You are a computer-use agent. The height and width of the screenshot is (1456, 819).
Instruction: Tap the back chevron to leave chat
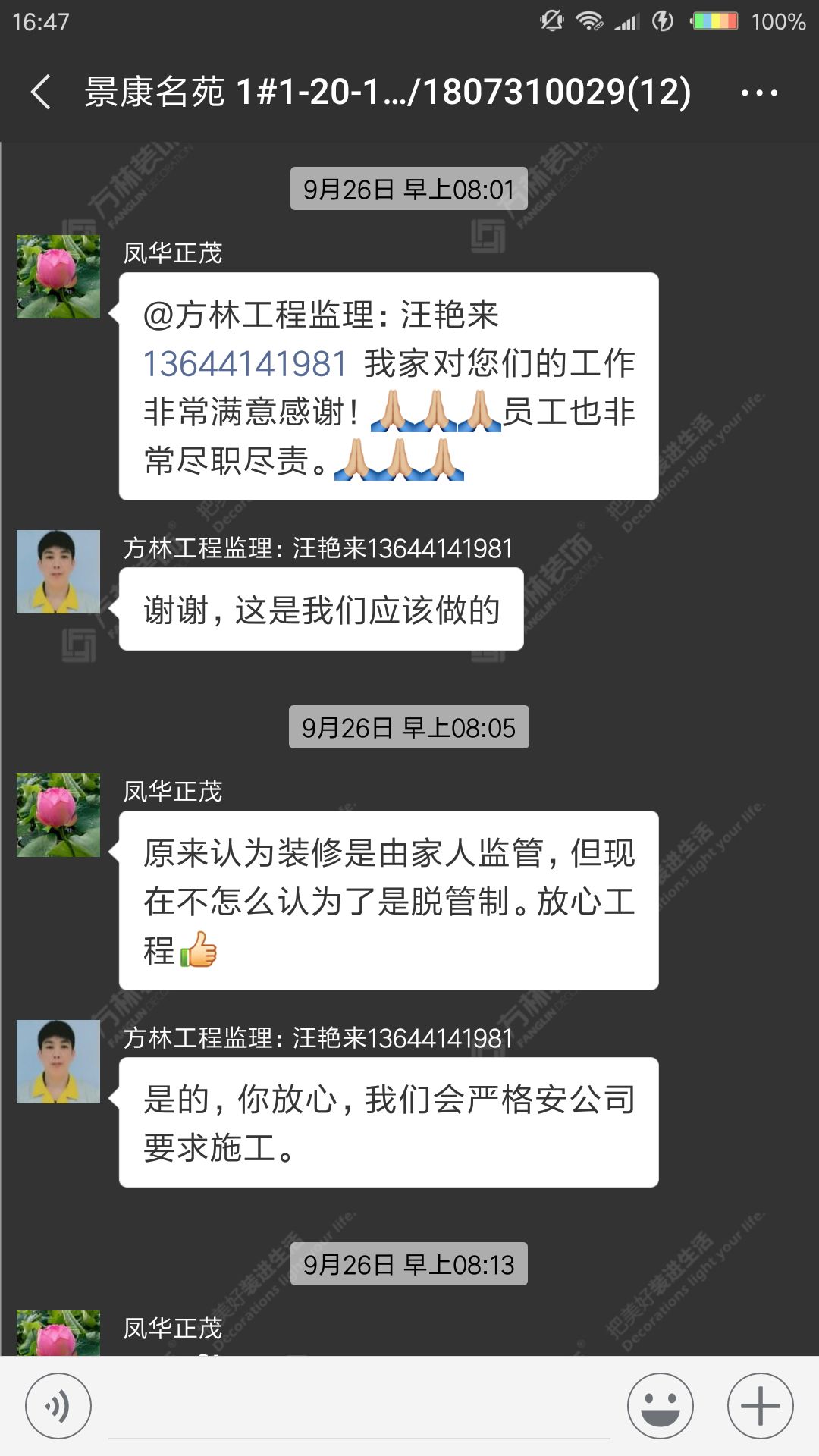[x=39, y=93]
